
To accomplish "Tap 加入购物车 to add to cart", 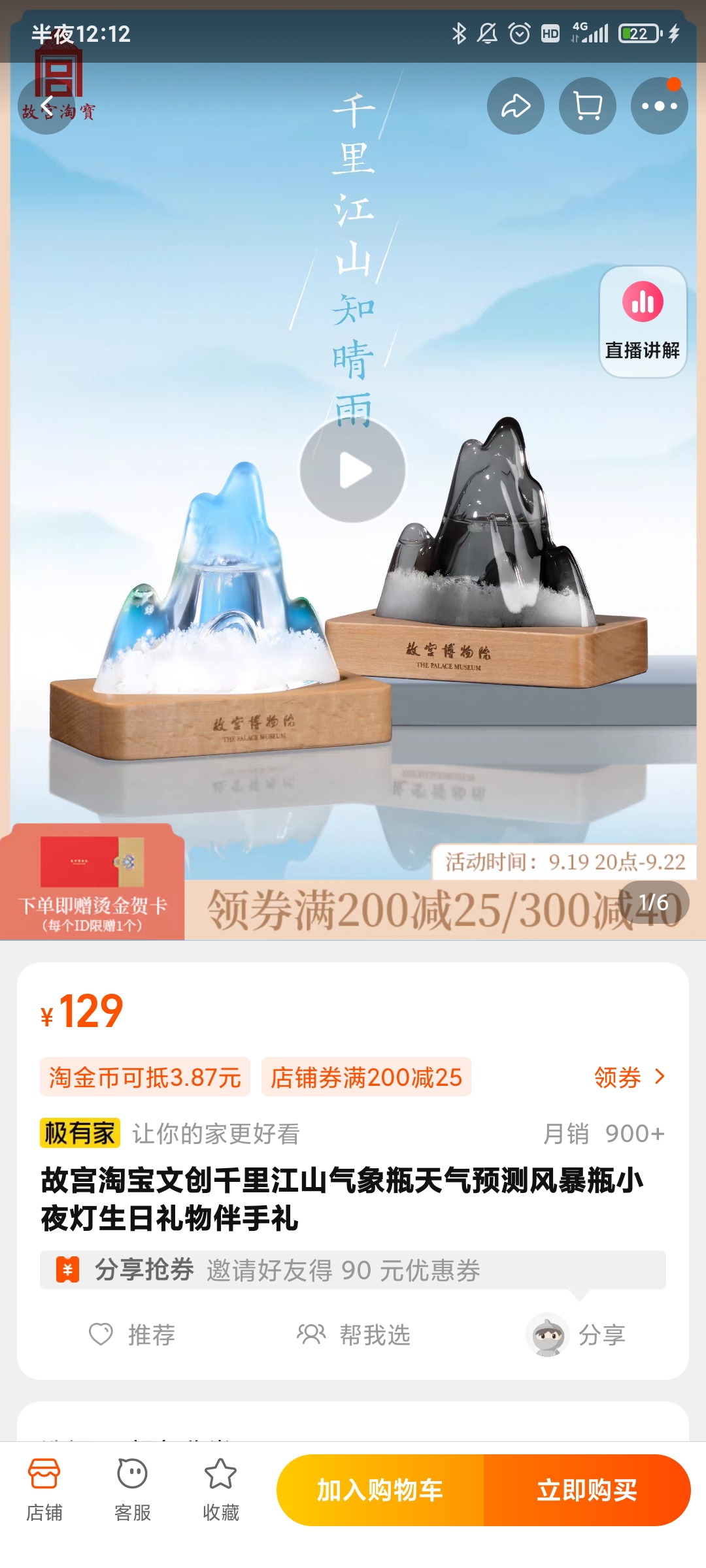I will click(x=380, y=1490).
